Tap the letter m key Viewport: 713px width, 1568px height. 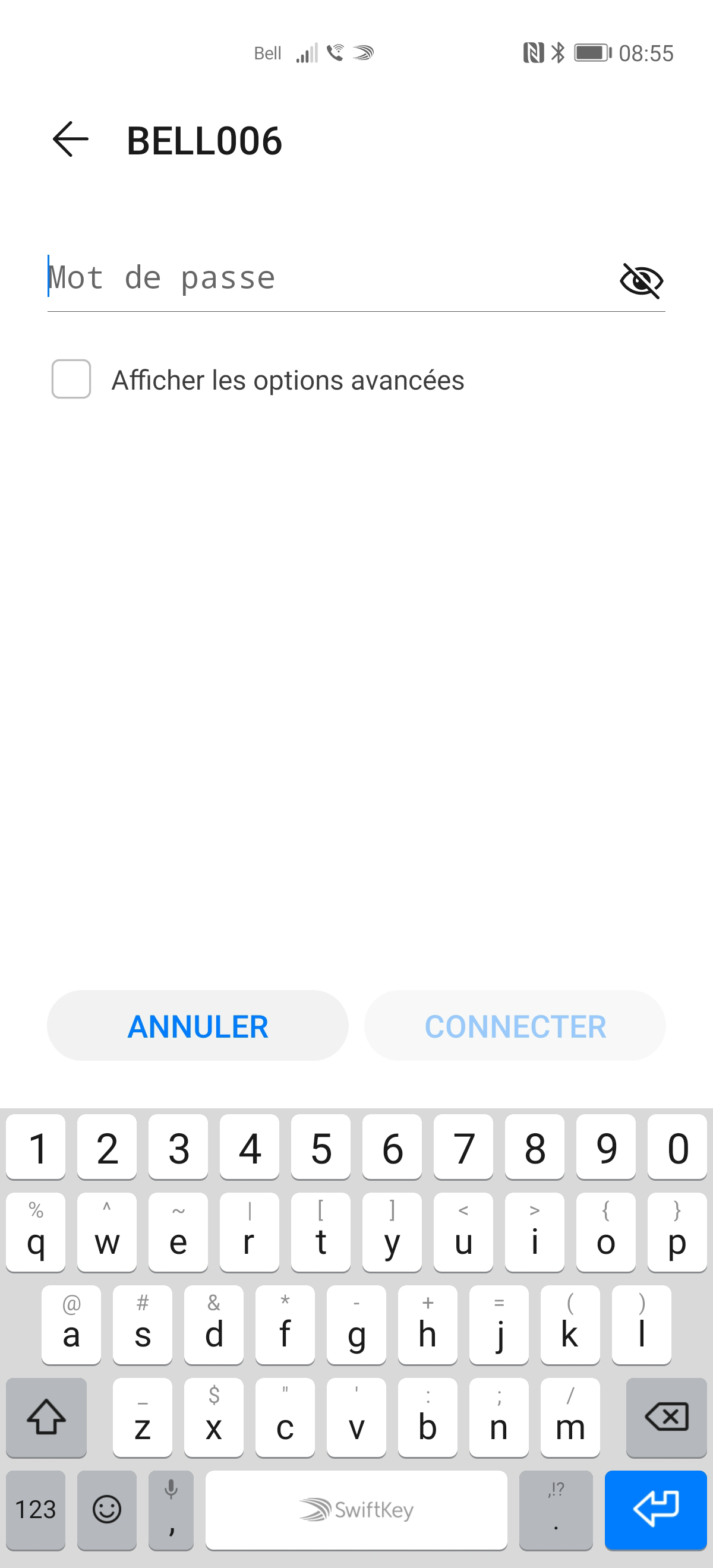pyautogui.click(x=570, y=1418)
